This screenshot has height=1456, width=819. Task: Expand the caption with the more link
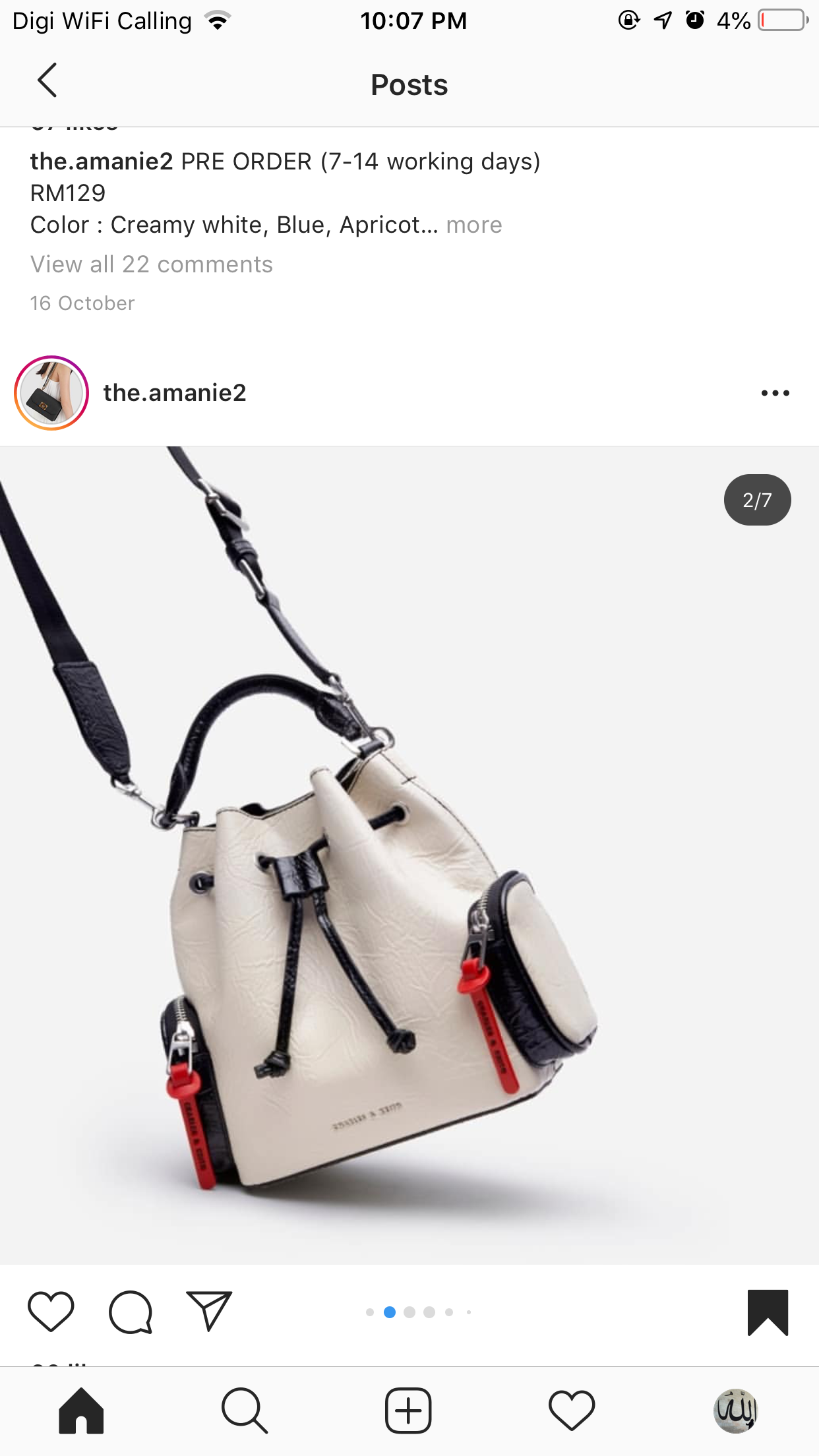click(474, 225)
